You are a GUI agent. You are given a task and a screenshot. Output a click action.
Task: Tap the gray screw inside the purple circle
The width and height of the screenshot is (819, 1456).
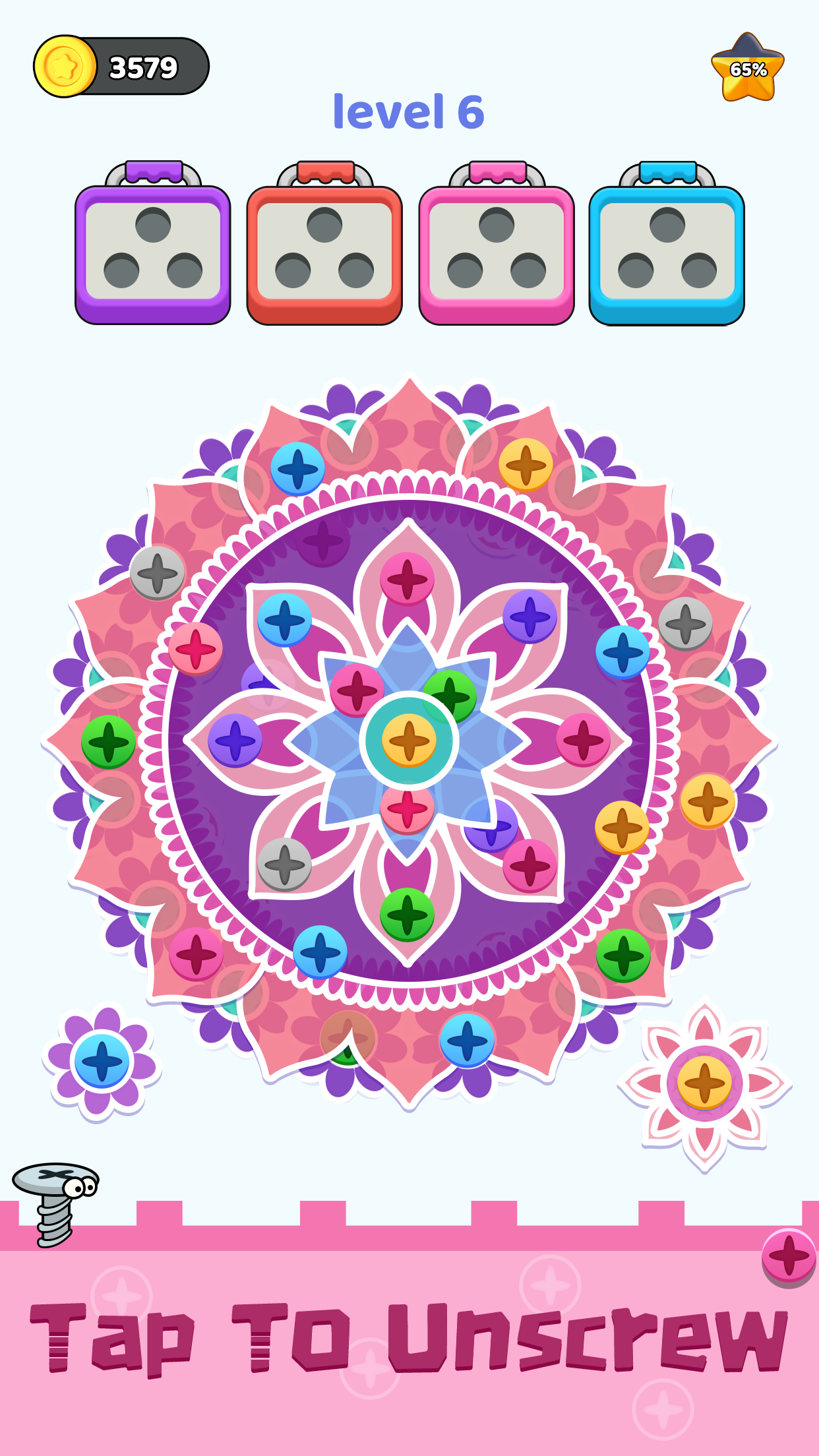click(284, 864)
